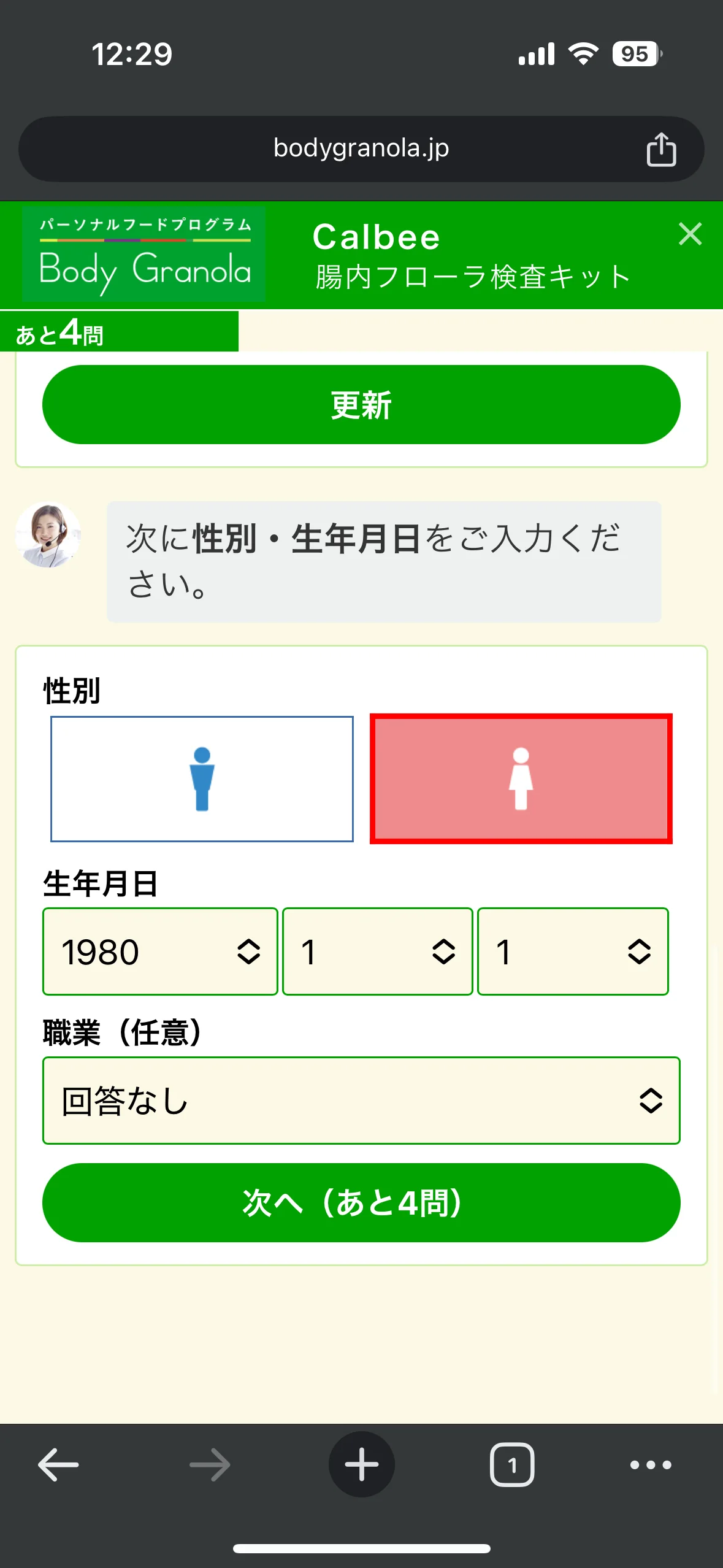
Task: Open the birth month dropdown
Action: point(377,951)
